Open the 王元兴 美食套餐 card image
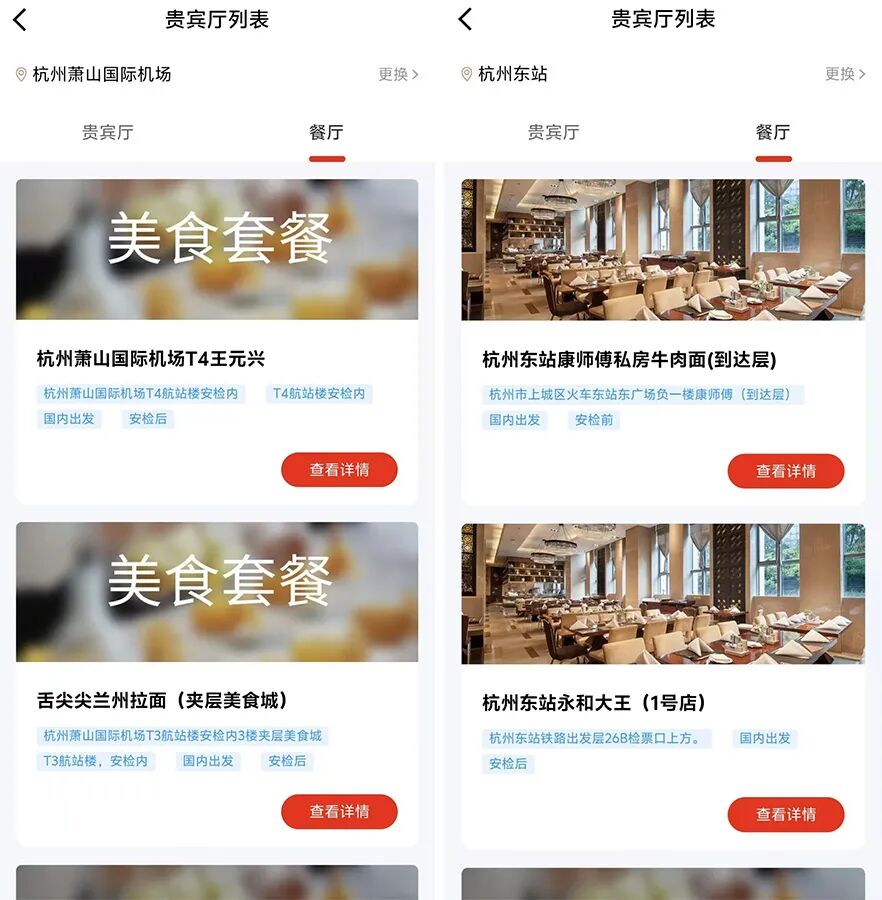Image resolution: width=882 pixels, height=900 pixels. [x=217, y=249]
